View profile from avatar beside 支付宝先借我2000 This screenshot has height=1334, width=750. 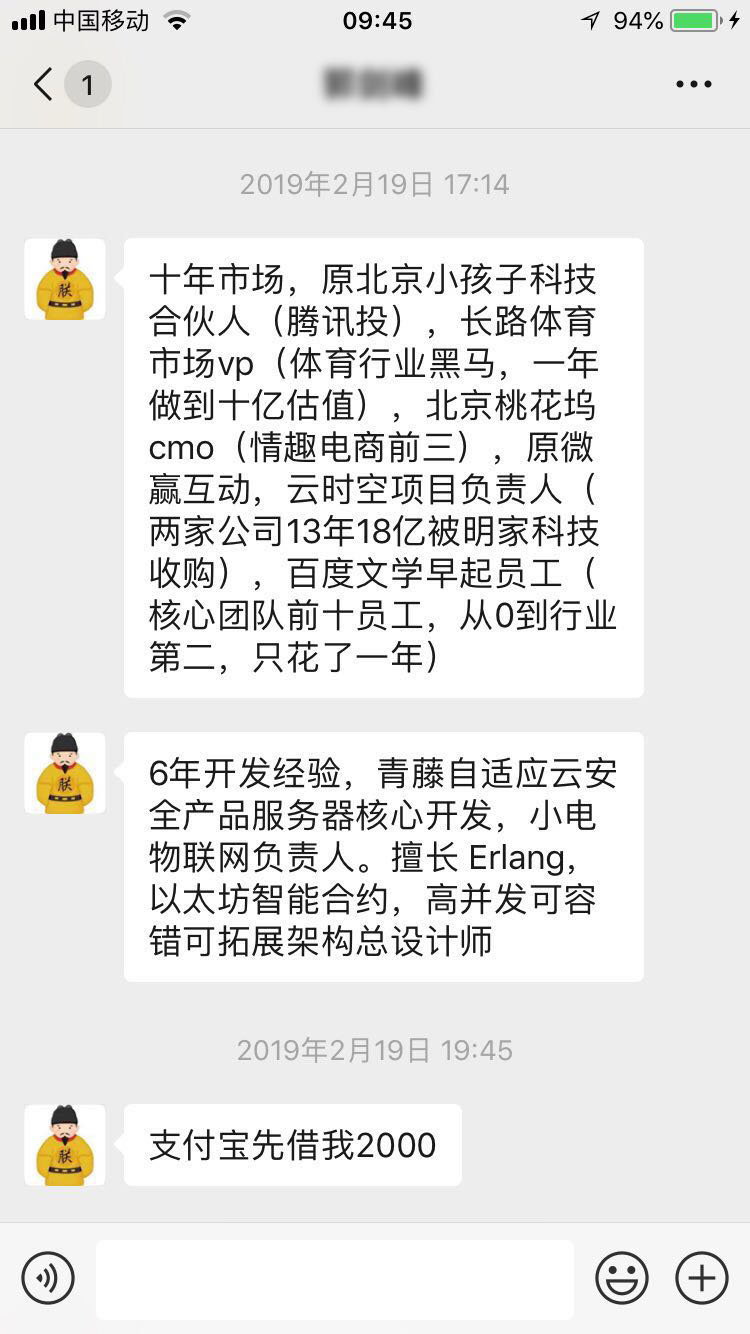tap(65, 1145)
